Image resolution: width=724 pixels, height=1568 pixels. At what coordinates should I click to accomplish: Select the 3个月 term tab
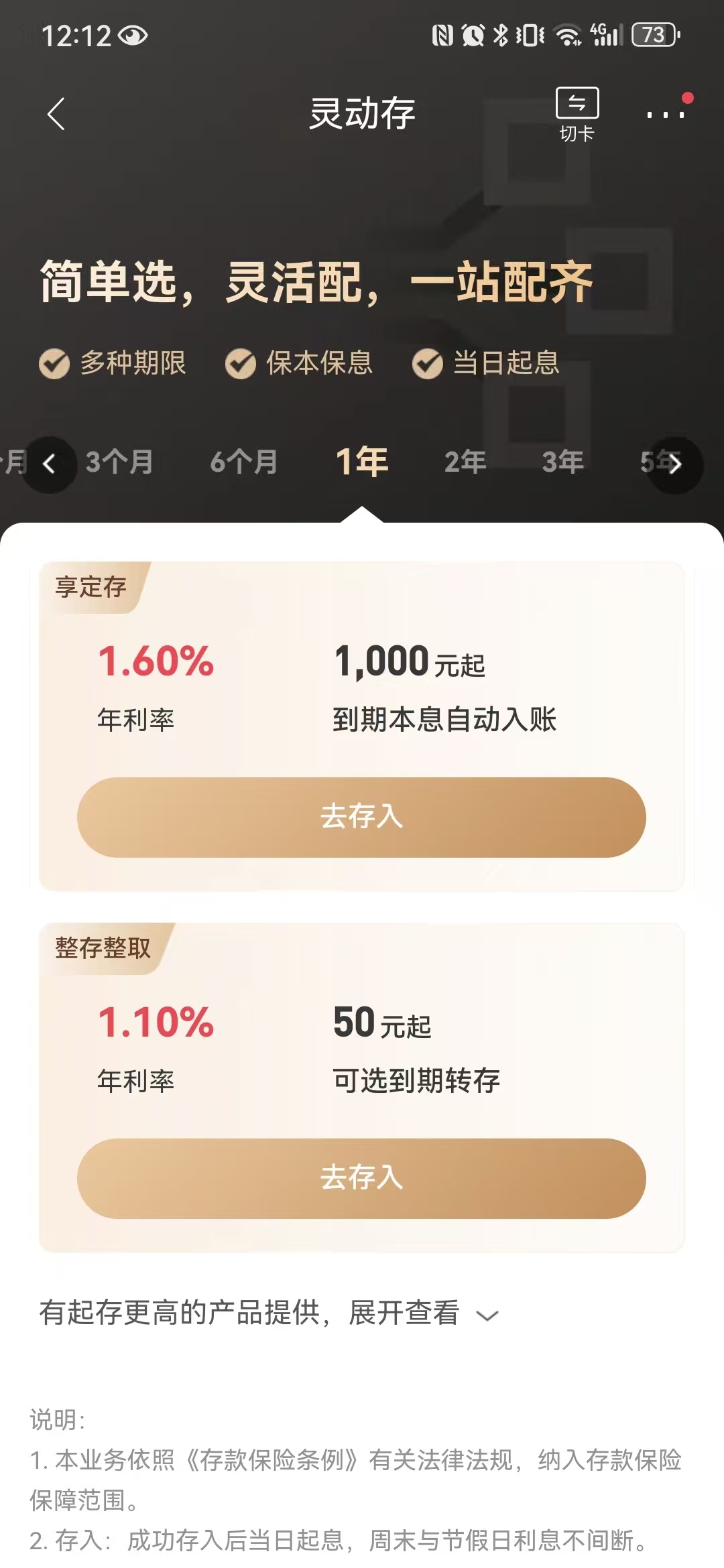119,462
